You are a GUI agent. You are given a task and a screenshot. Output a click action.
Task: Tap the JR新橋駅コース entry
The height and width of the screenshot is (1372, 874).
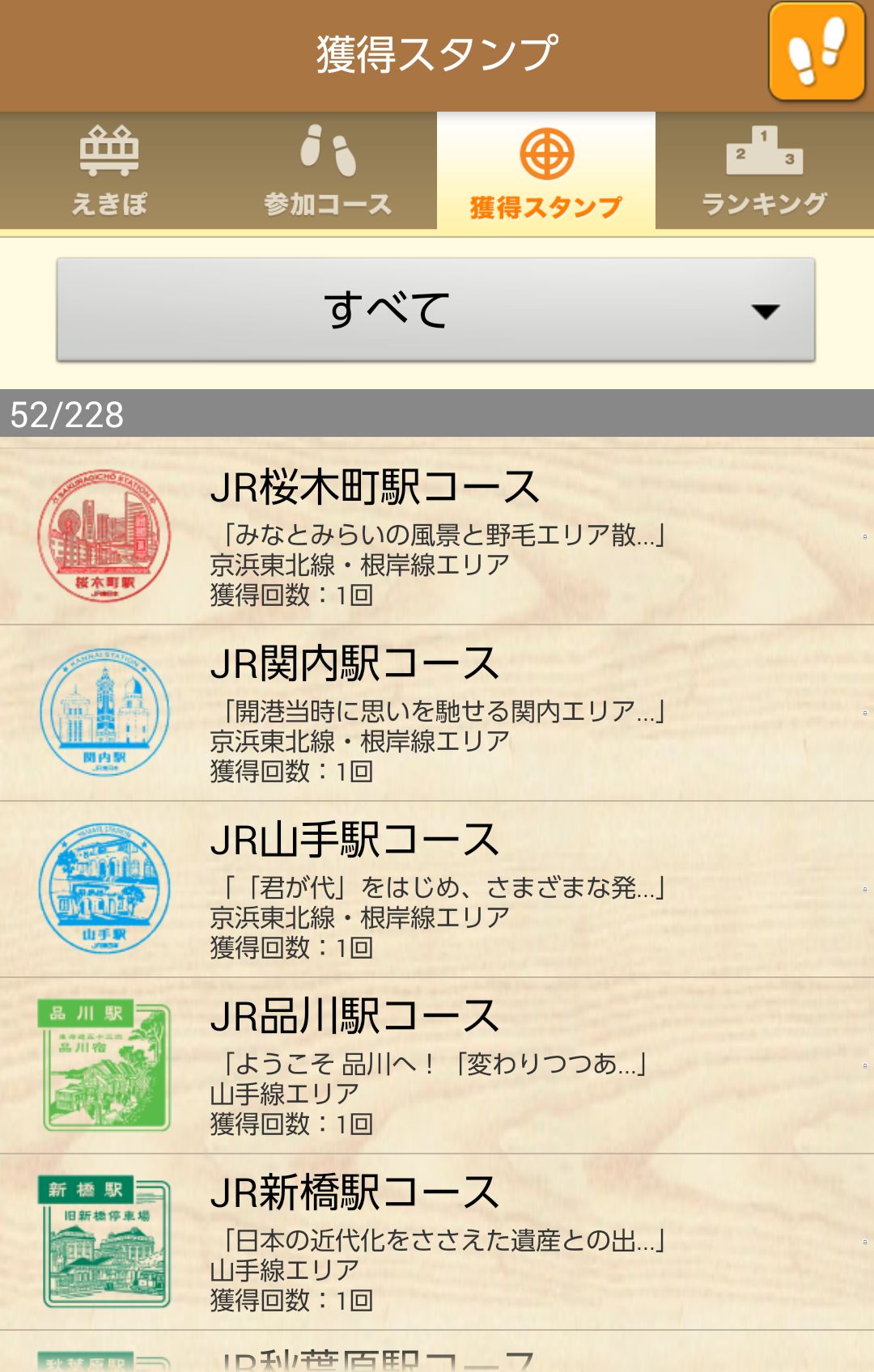coord(437,1242)
